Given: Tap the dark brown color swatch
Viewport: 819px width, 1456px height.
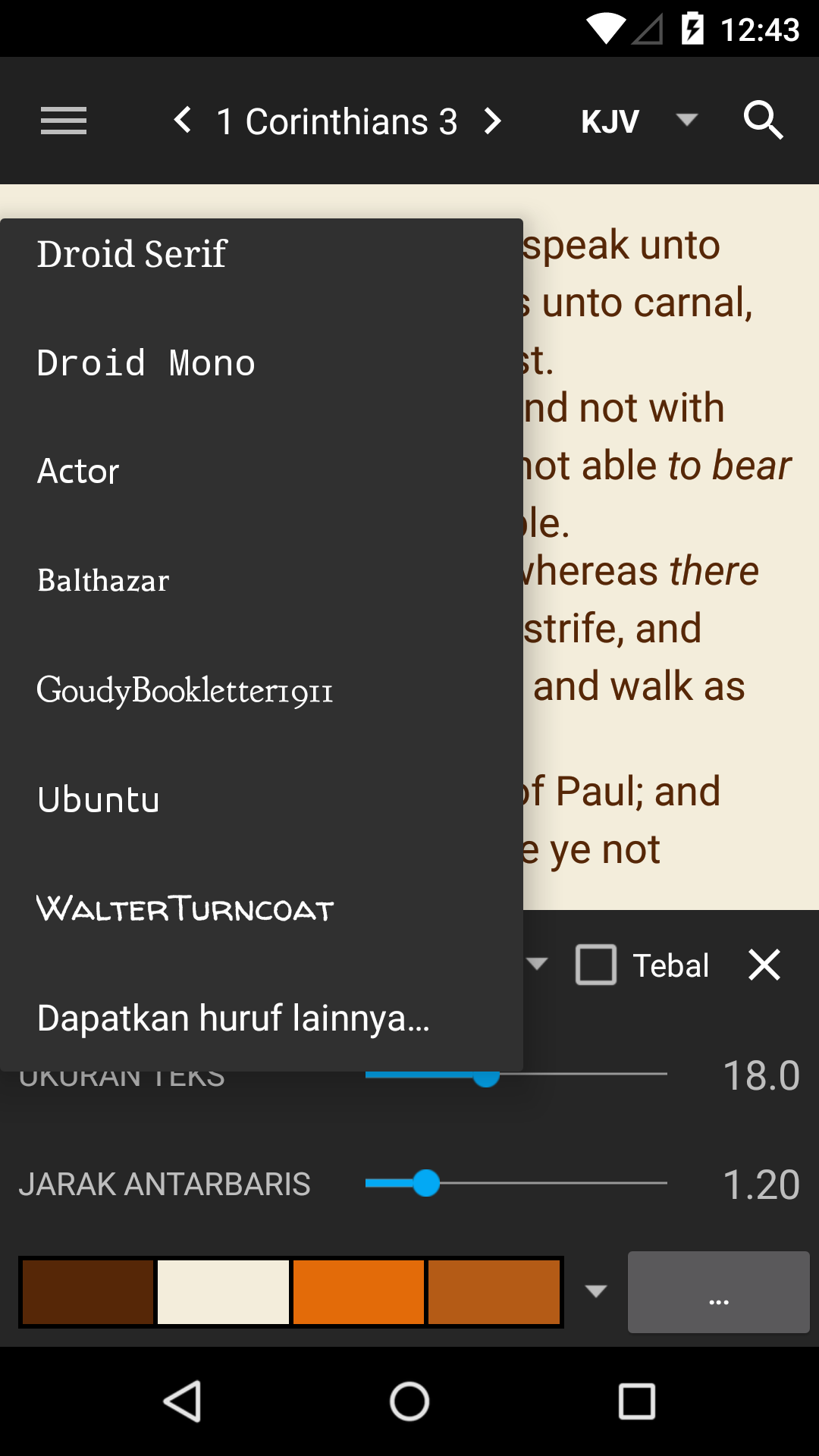Looking at the screenshot, I should pos(88,1292).
